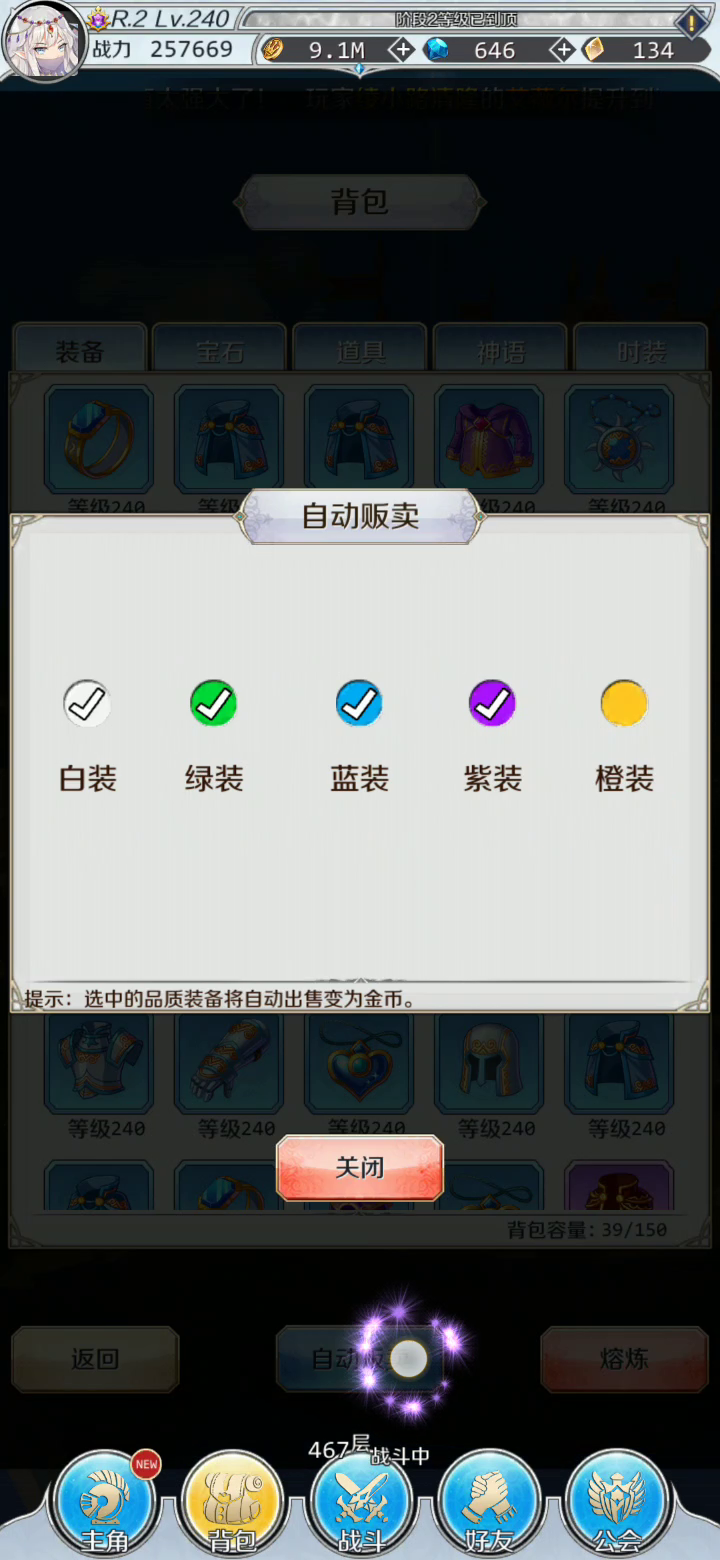Uncheck the 蓝装 auto-sell checkbox
The width and height of the screenshot is (720, 1560).
[359, 704]
